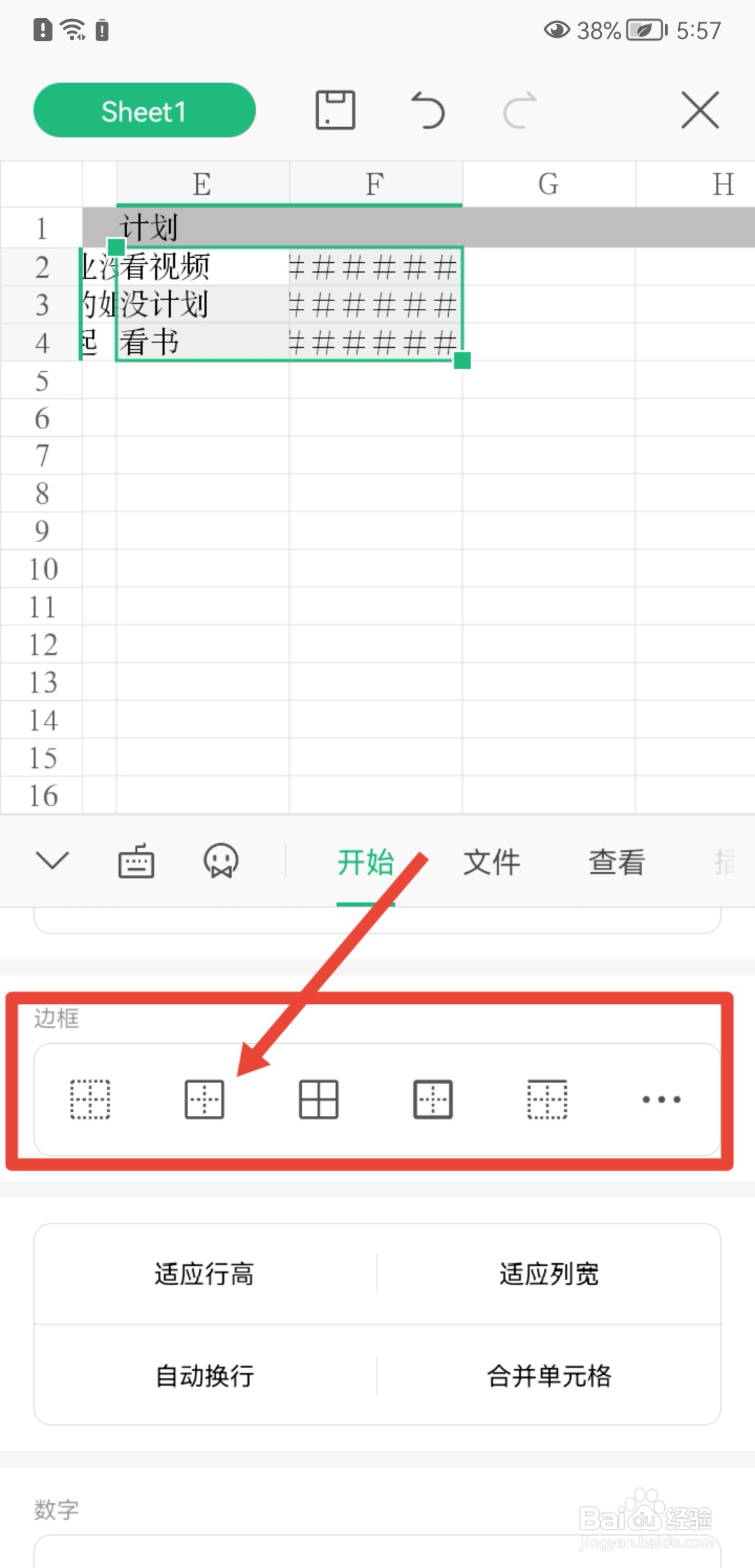The height and width of the screenshot is (1568, 755).
Task: Tap 适应行高 to fit row height
Action: [x=203, y=1273]
